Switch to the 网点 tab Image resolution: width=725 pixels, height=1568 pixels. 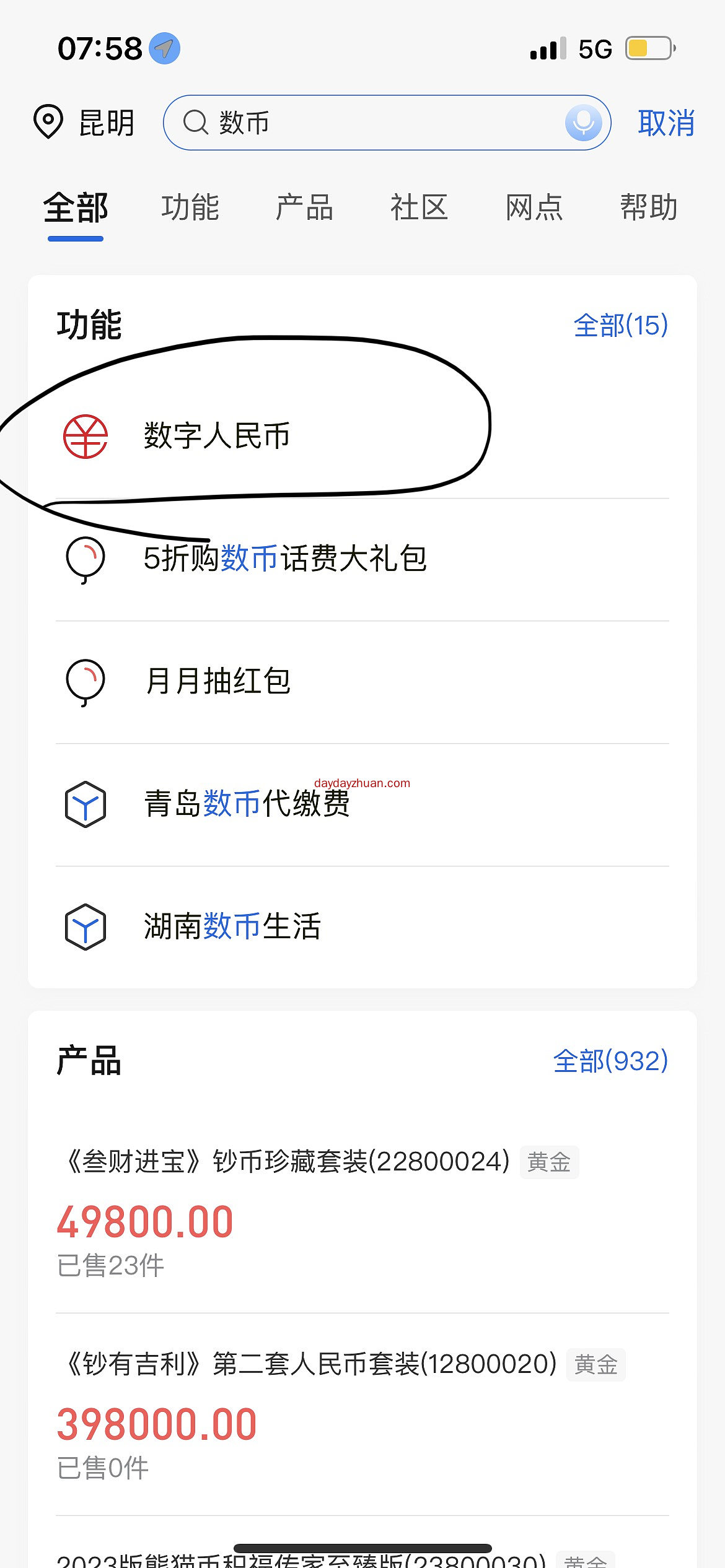point(534,209)
